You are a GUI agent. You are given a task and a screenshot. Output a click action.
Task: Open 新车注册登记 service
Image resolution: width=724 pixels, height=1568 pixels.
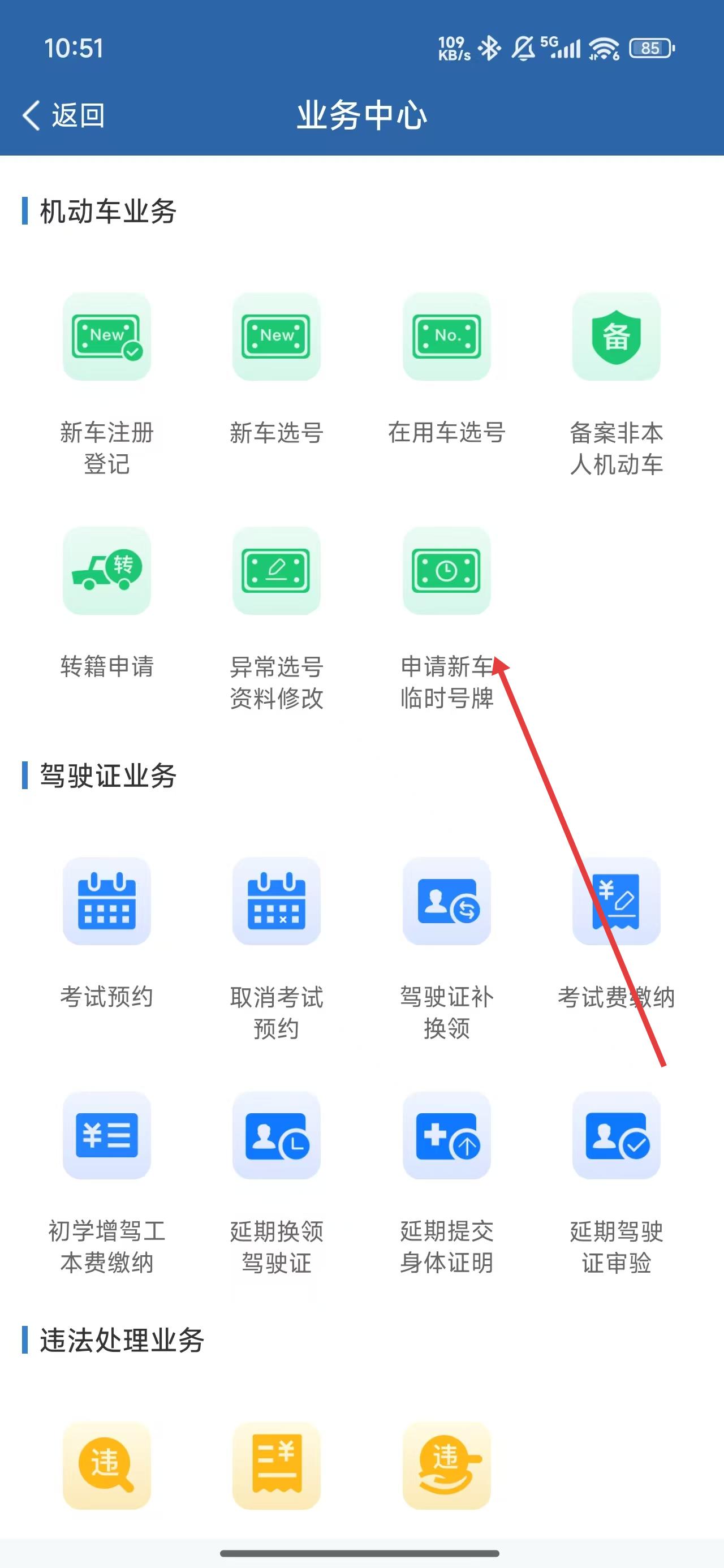tap(106, 337)
